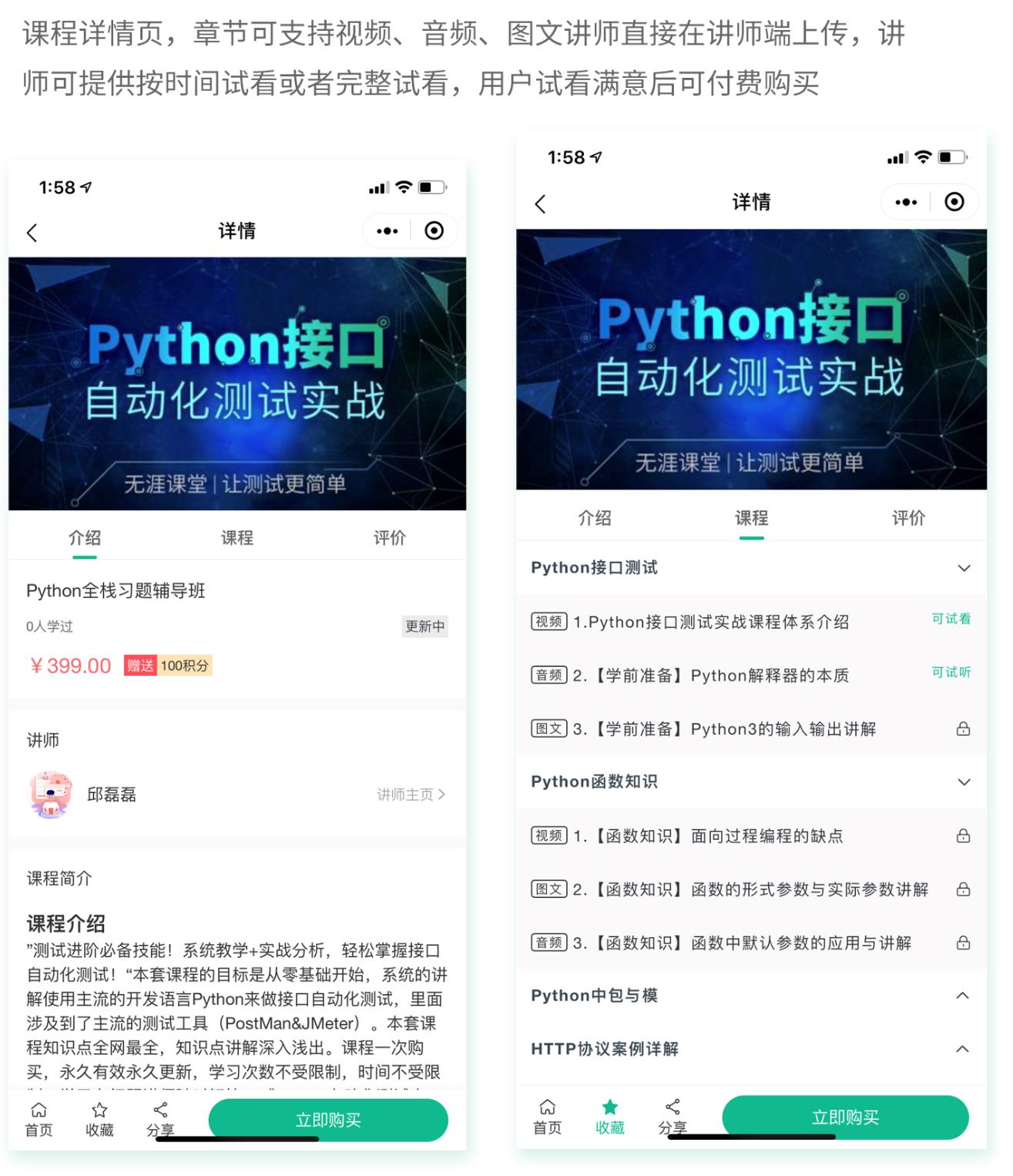The image size is (1013, 1176).
Task: Expand the HTTP协议案例详解 section
Action: tap(962, 1049)
